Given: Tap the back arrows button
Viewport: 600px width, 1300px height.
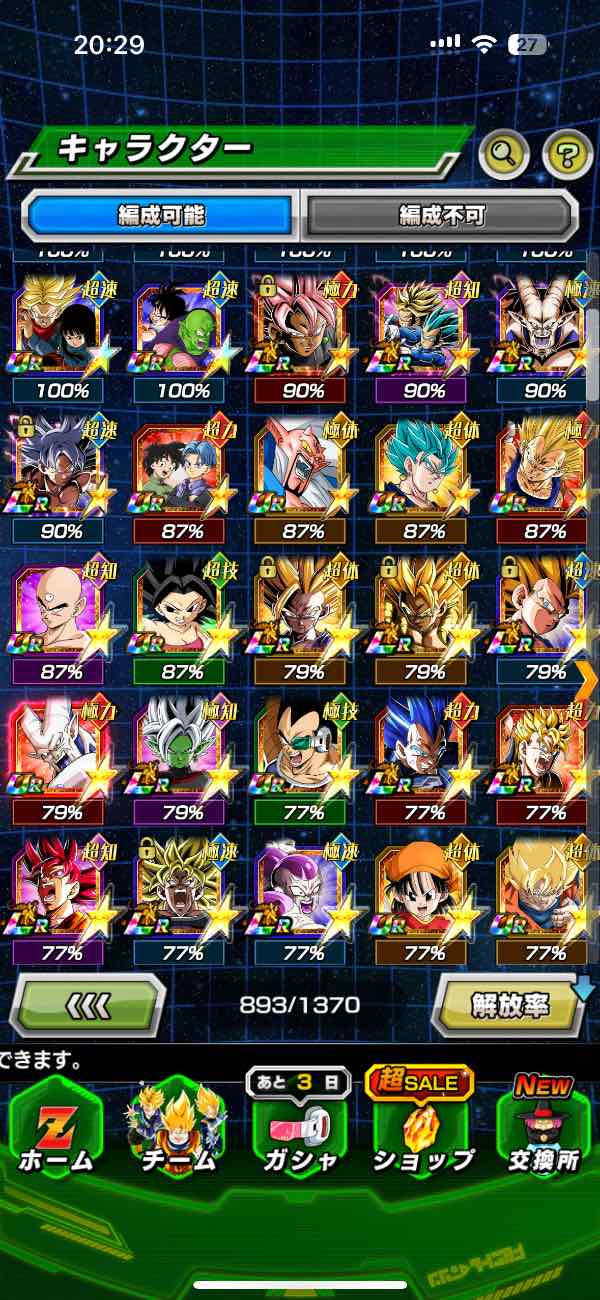Looking at the screenshot, I should tap(87, 1004).
